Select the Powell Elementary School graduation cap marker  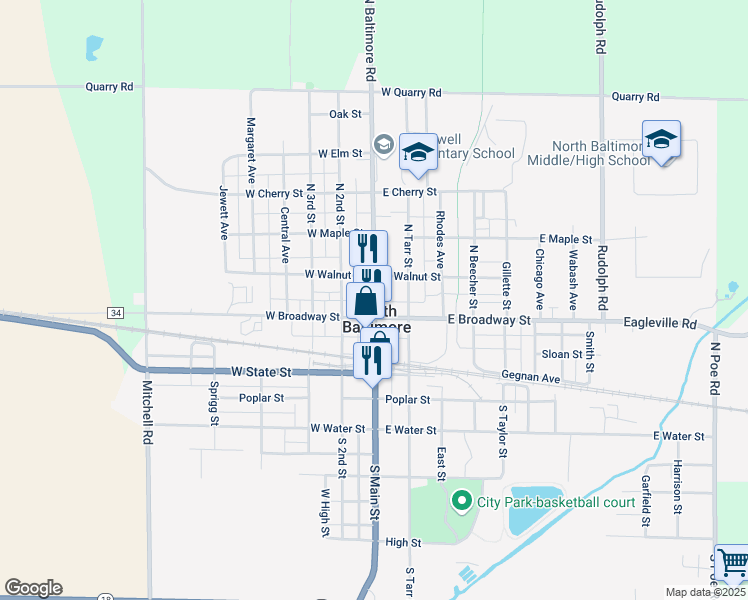[418, 152]
